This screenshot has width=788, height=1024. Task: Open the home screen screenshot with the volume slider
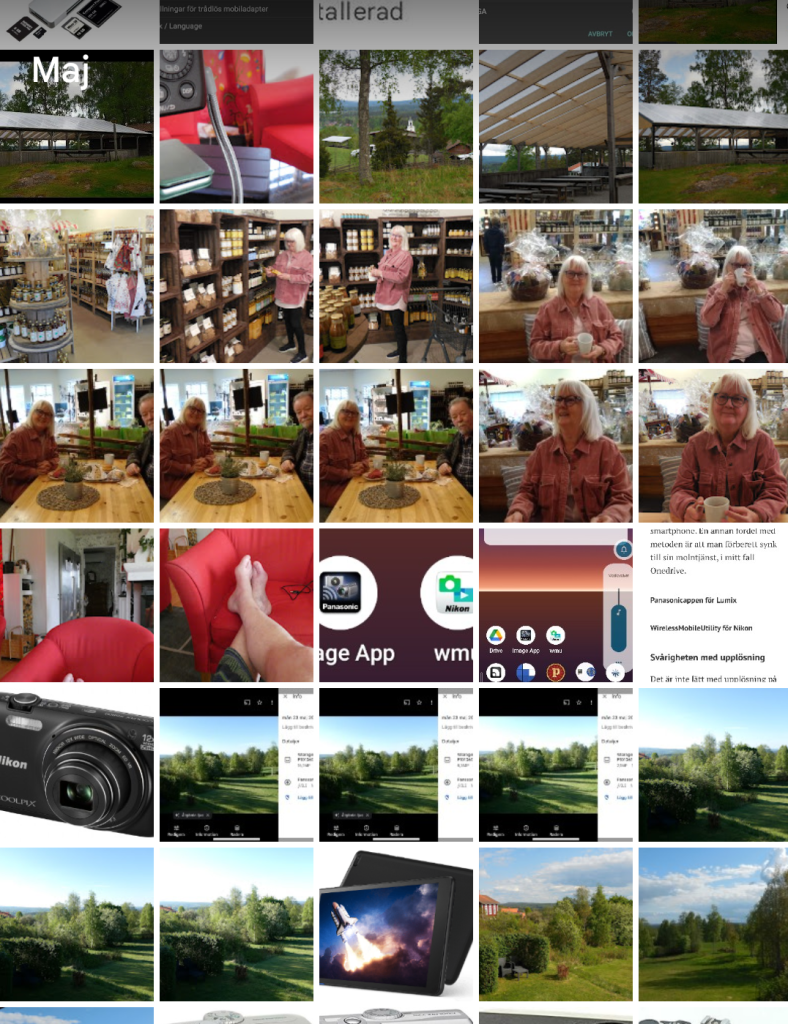click(555, 605)
